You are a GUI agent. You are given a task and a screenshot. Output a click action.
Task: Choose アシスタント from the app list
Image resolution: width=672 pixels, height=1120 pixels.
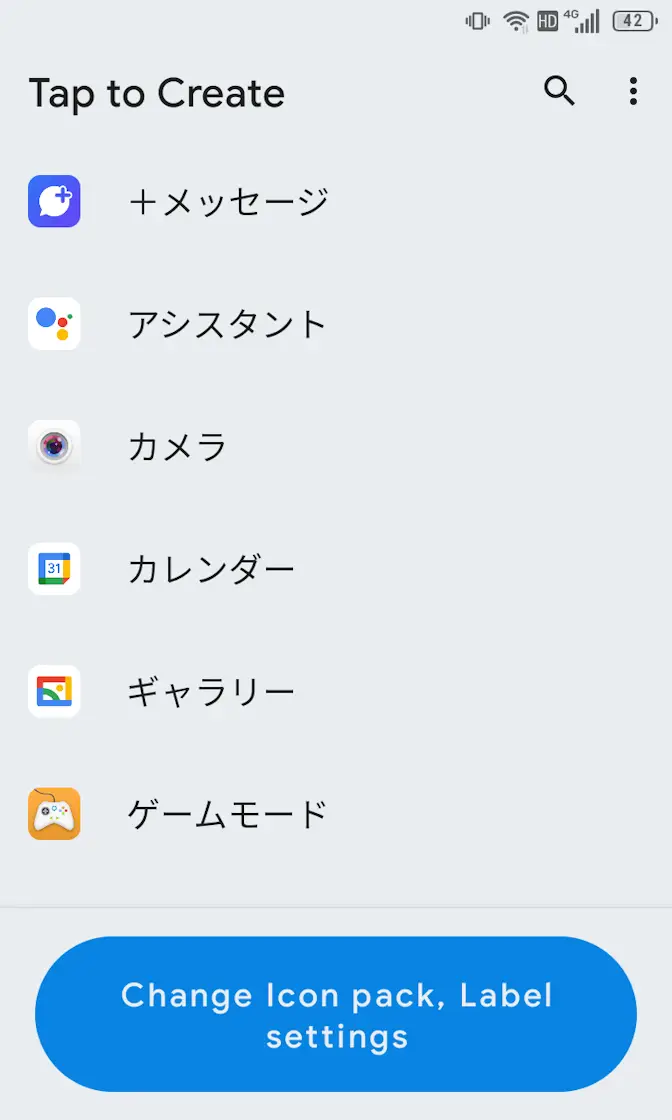click(228, 324)
